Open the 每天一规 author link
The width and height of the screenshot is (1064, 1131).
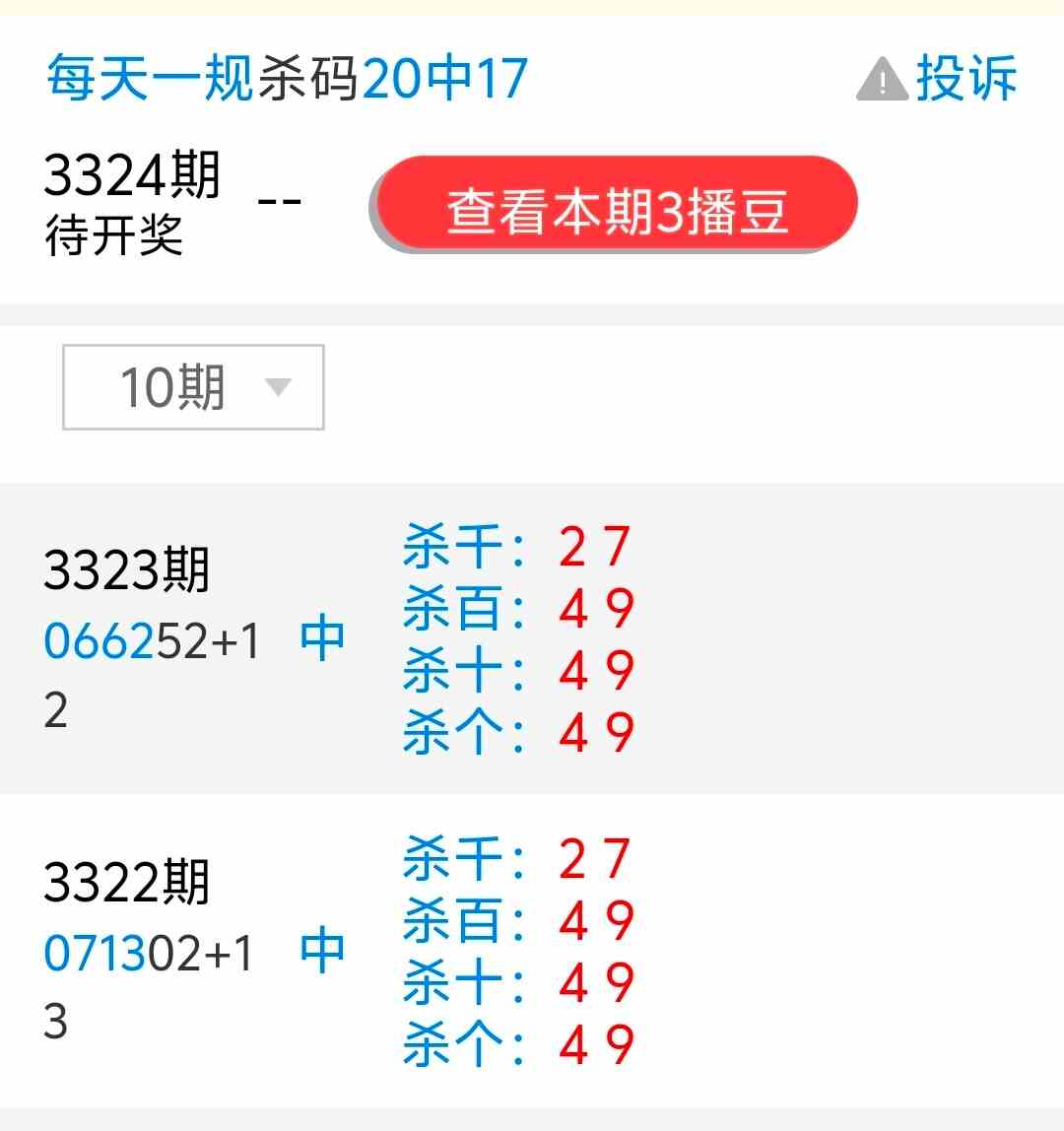(x=150, y=79)
